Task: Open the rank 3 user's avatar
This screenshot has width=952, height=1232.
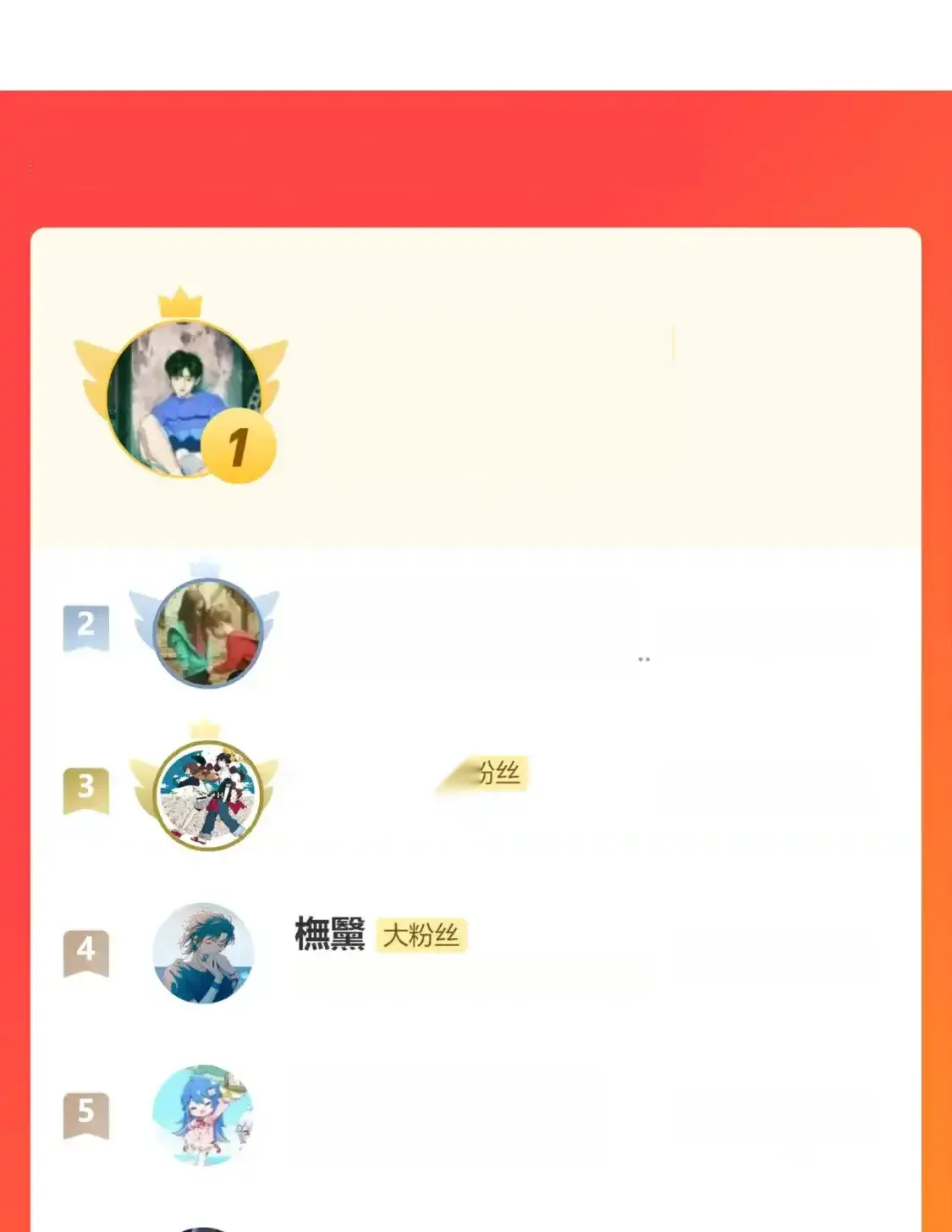Action: [x=207, y=795]
